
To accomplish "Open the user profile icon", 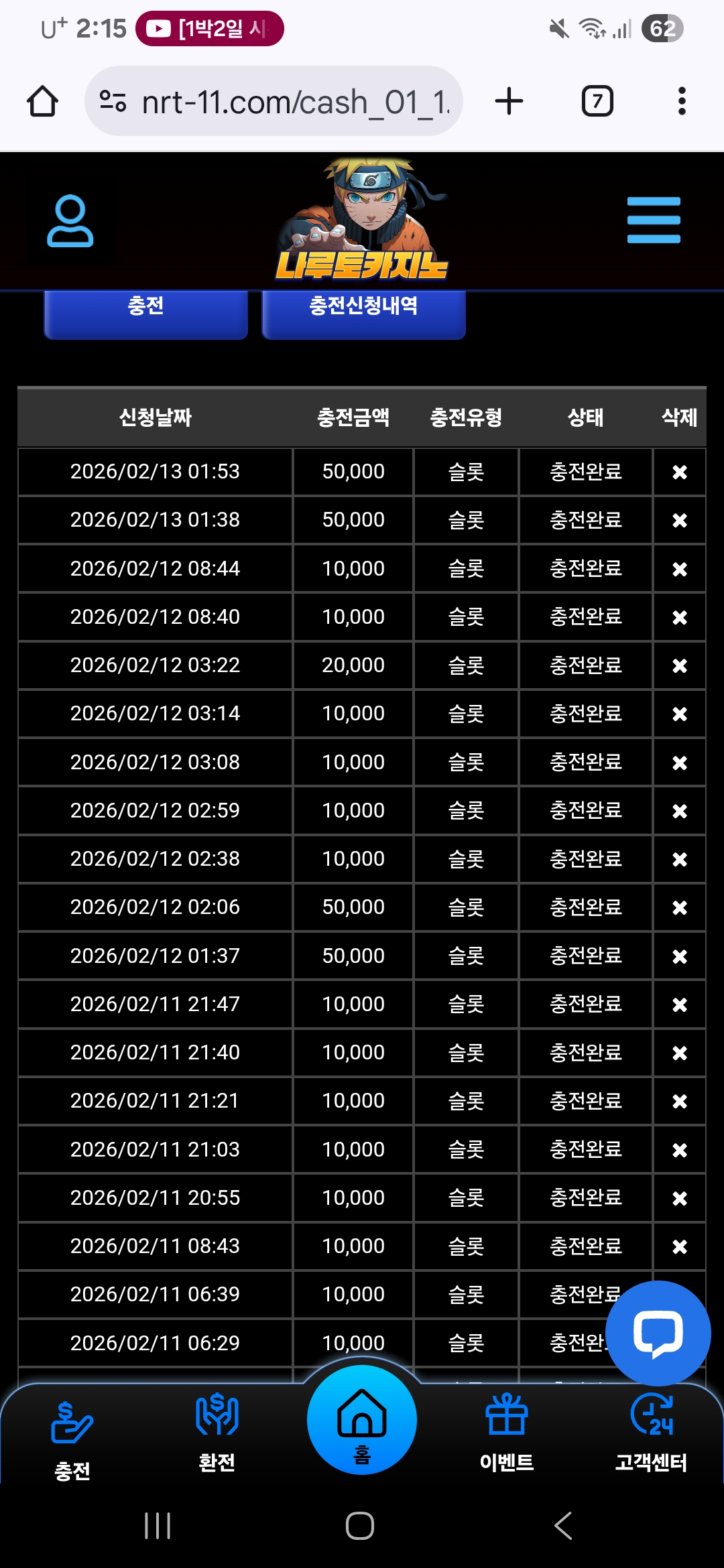I will point(70,221).
